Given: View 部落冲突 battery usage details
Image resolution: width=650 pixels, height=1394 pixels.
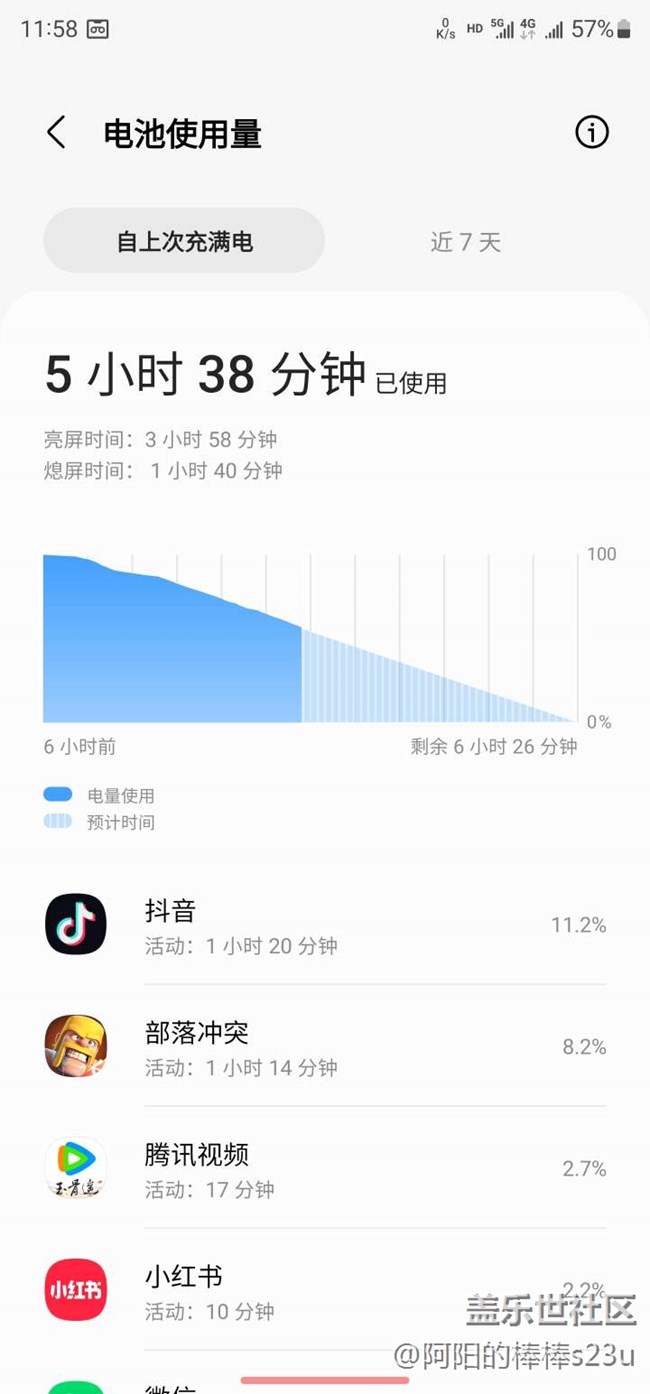Looking at the screenshot, I should pos(325,1047).
